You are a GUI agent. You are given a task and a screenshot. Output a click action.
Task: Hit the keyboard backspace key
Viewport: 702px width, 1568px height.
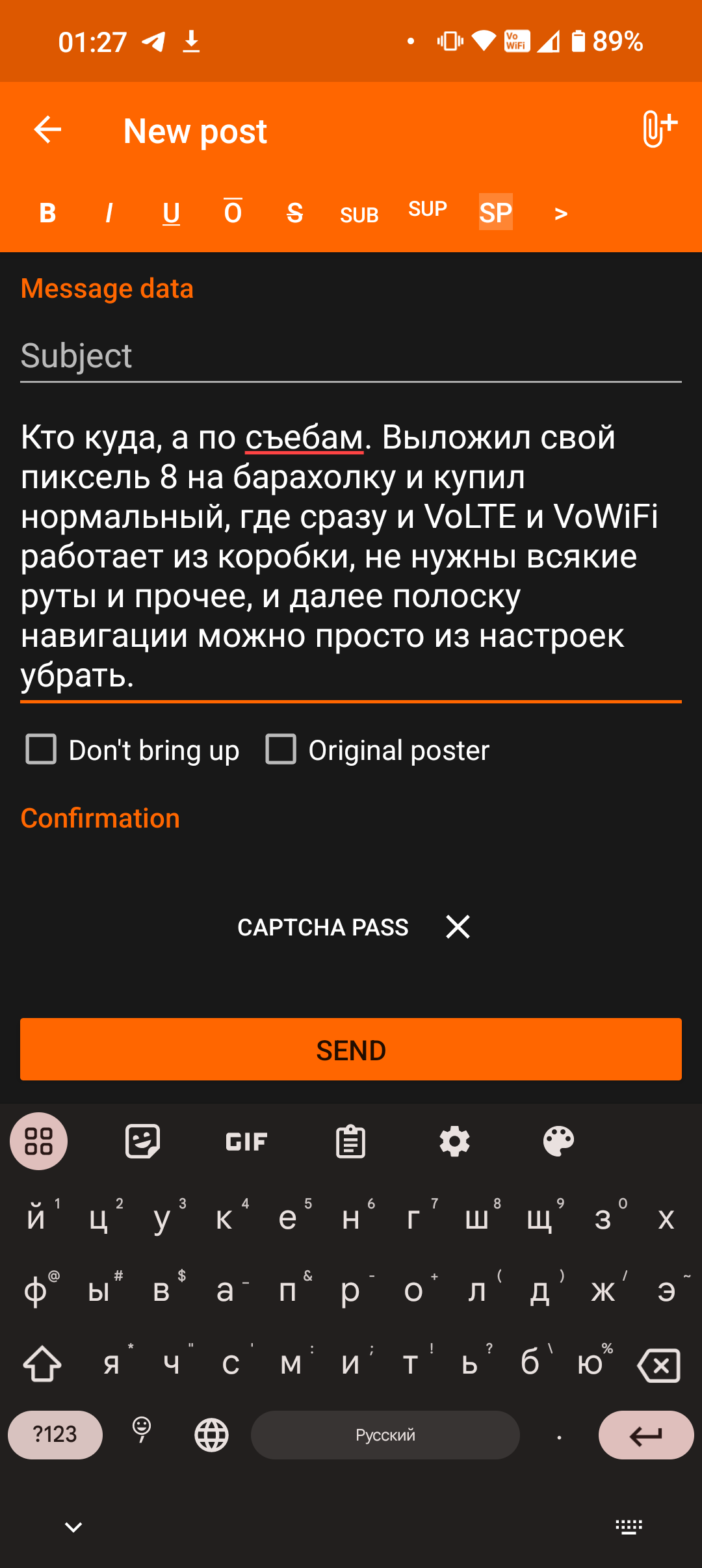pos(658,1365)
